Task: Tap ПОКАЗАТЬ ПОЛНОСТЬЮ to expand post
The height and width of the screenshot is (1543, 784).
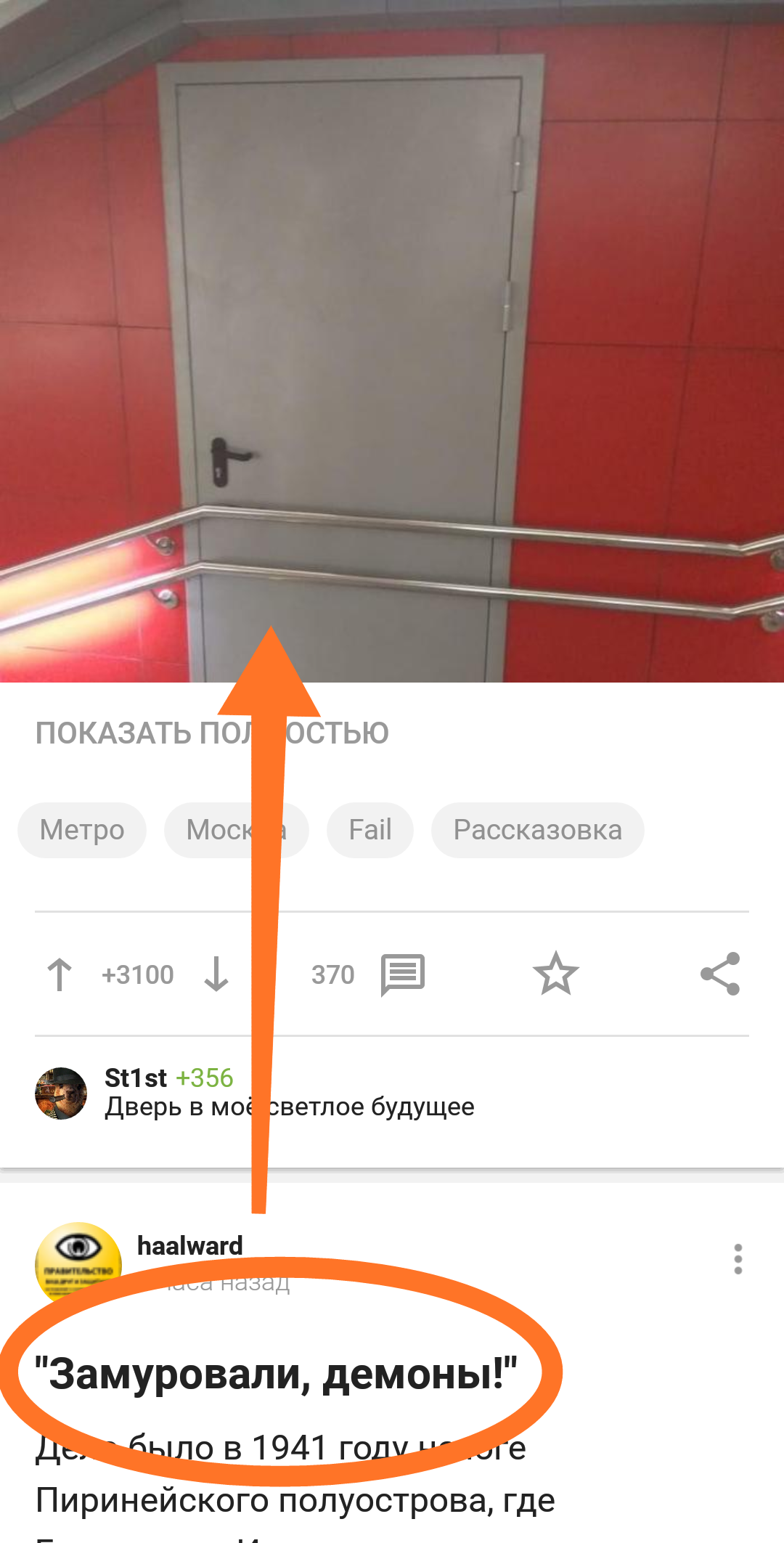Action: point(212,733)
